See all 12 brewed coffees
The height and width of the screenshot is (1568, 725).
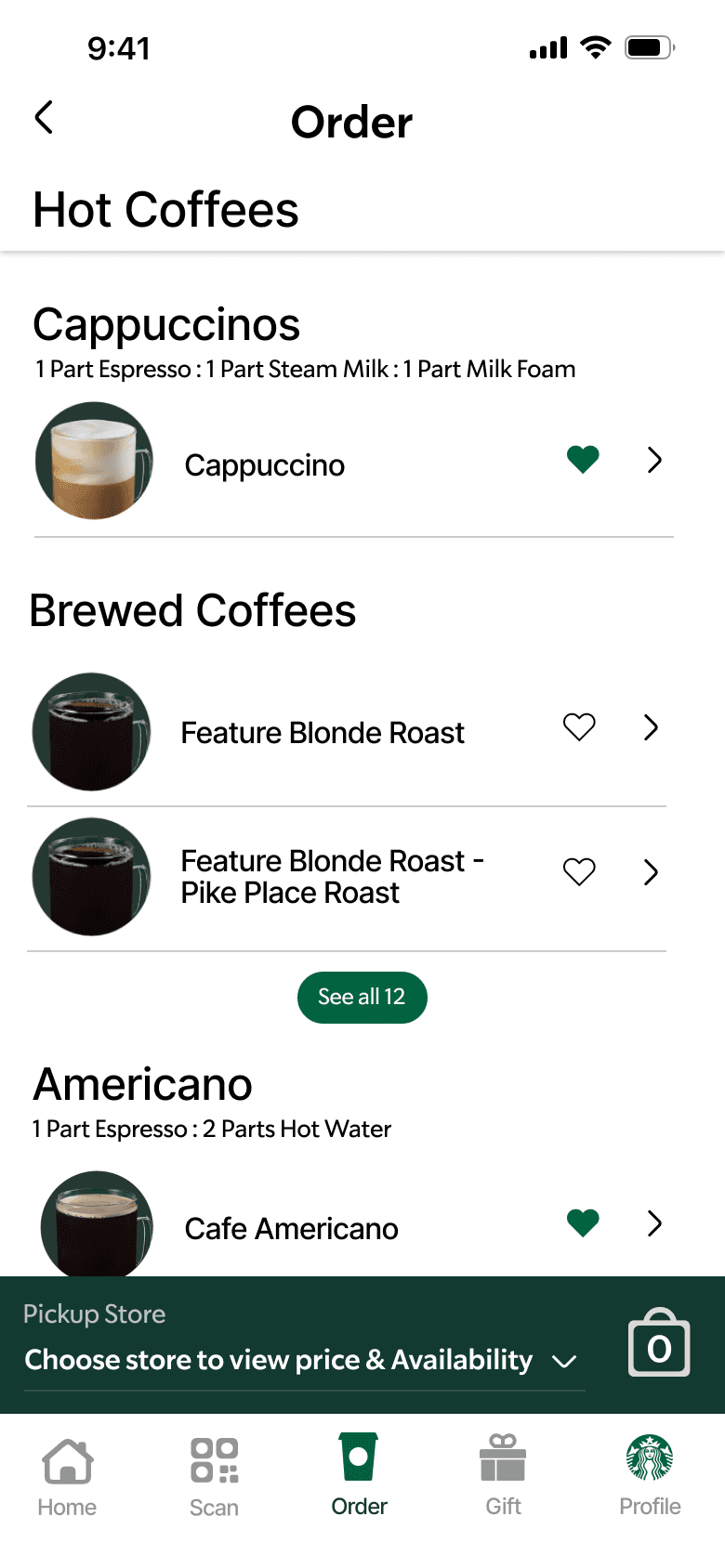[x=362, y=997]
